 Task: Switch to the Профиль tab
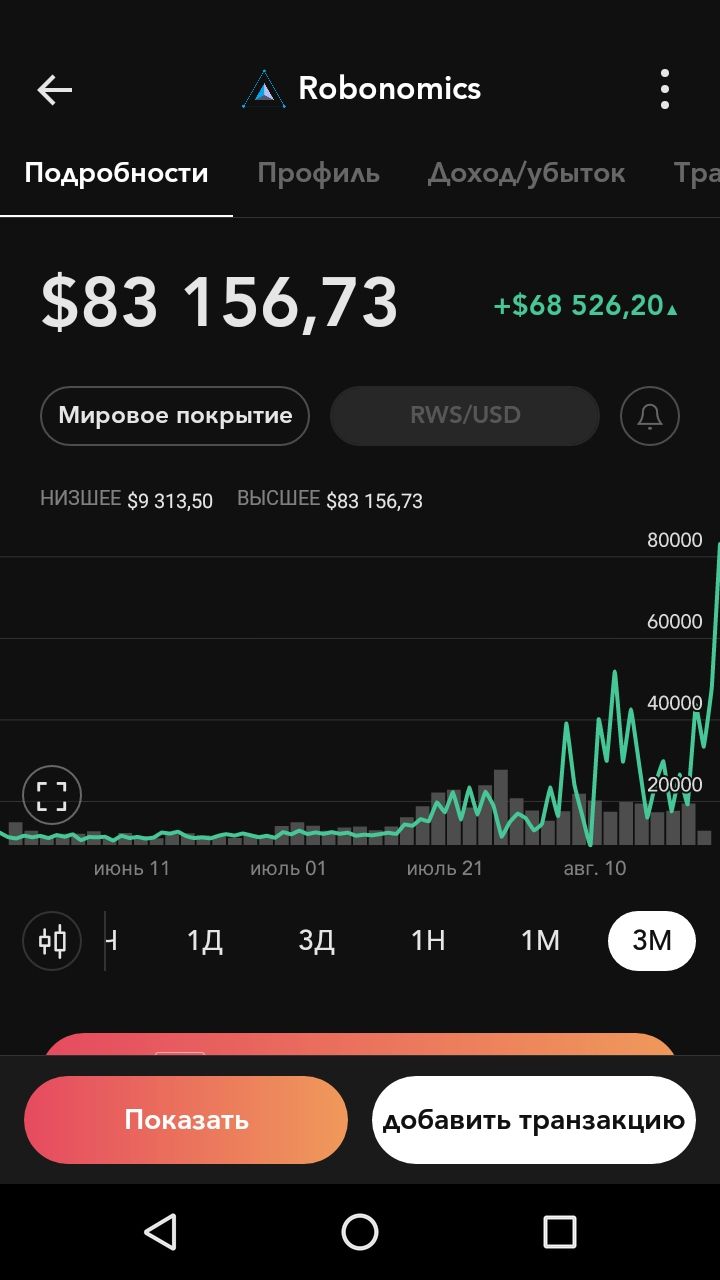click(x=318, y=173)
